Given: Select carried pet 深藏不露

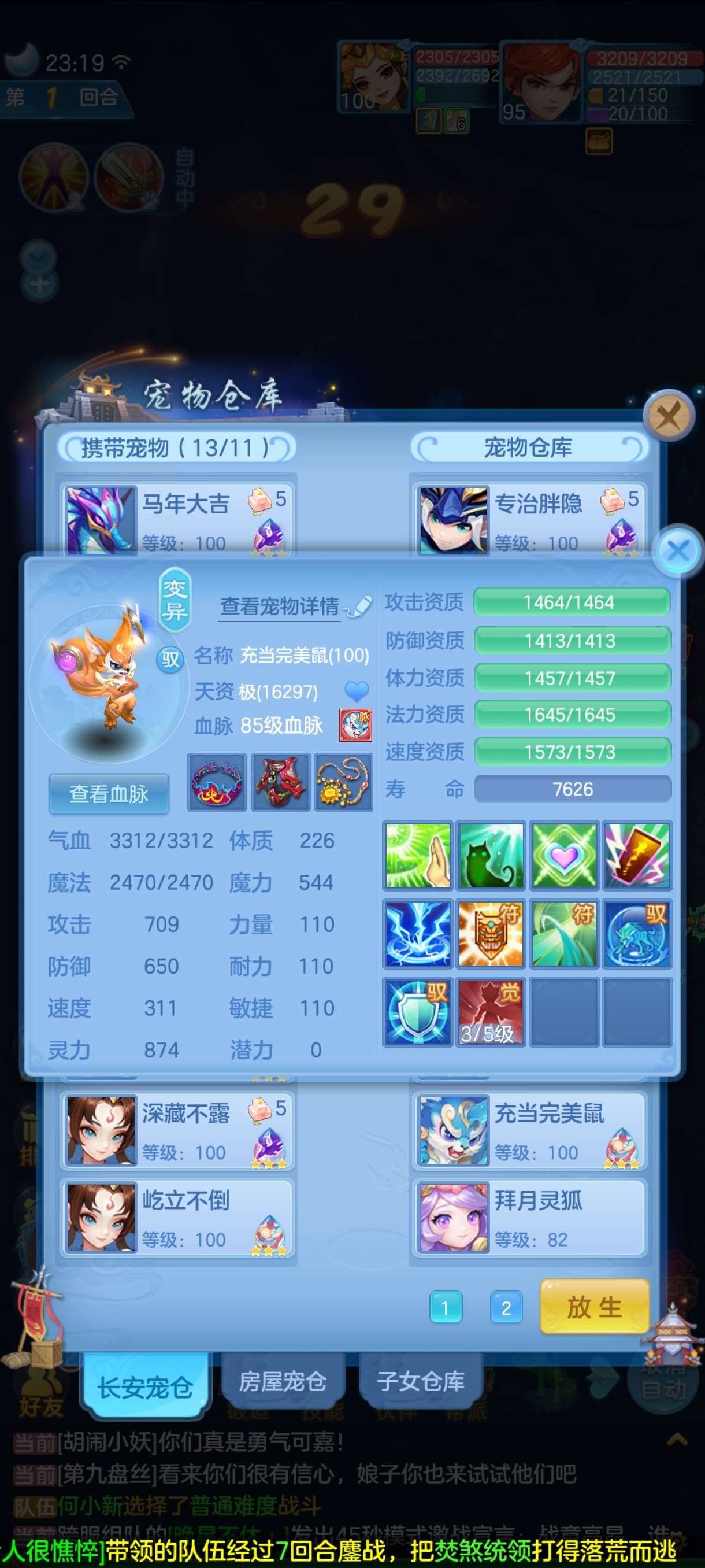Looking at the screenshot, I should (176, 1131).
